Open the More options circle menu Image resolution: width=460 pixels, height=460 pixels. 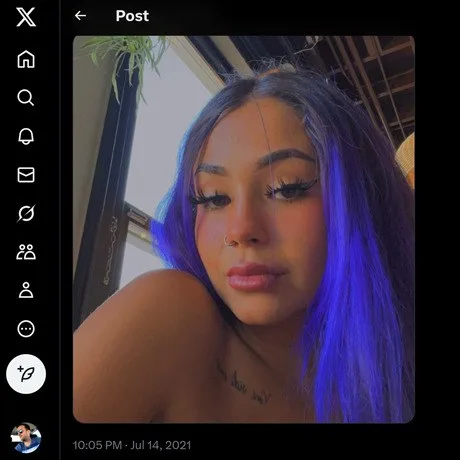pyautogui.click(x=26, y=329)
